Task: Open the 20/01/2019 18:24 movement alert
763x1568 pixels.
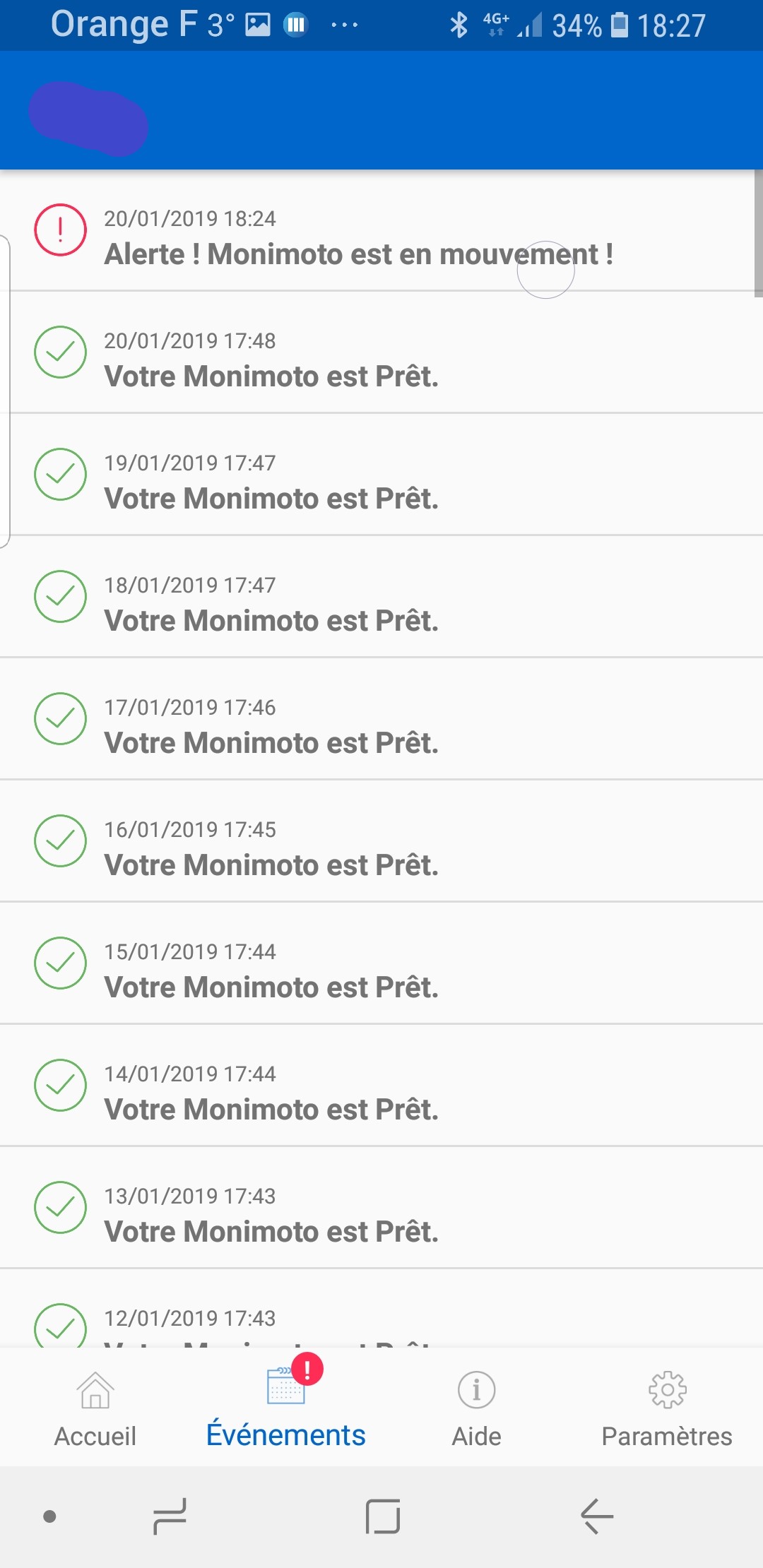Action: pyautogui.click(x=381, y=230)
